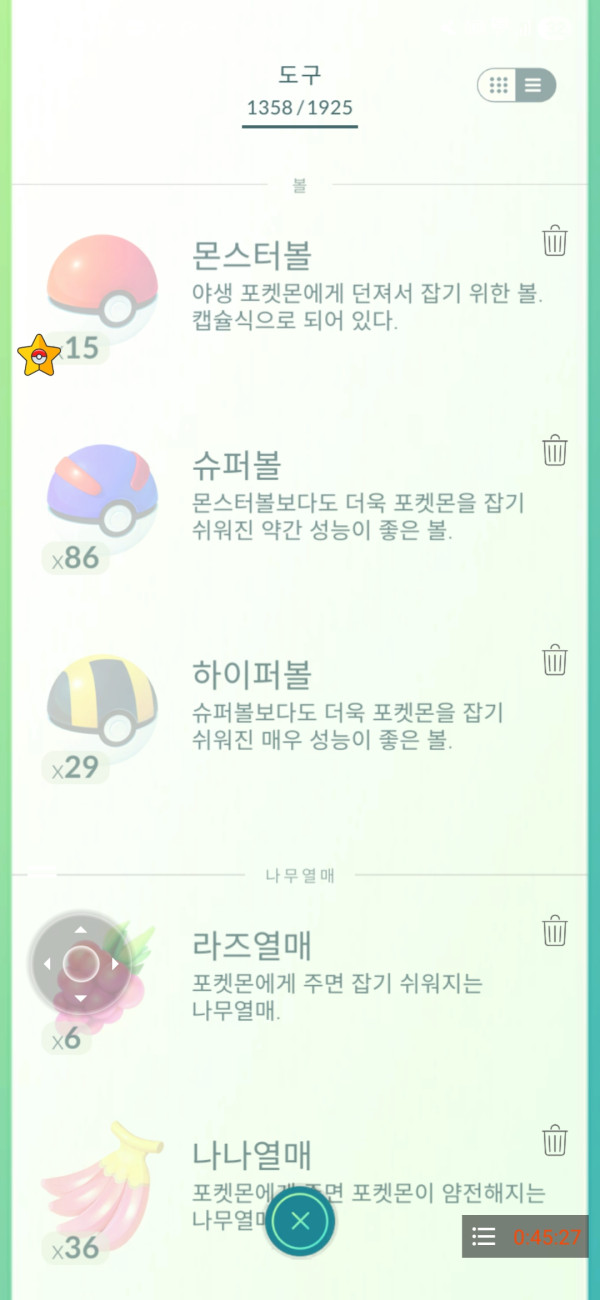Open the list menu beside the timer

coord(484,1237)
